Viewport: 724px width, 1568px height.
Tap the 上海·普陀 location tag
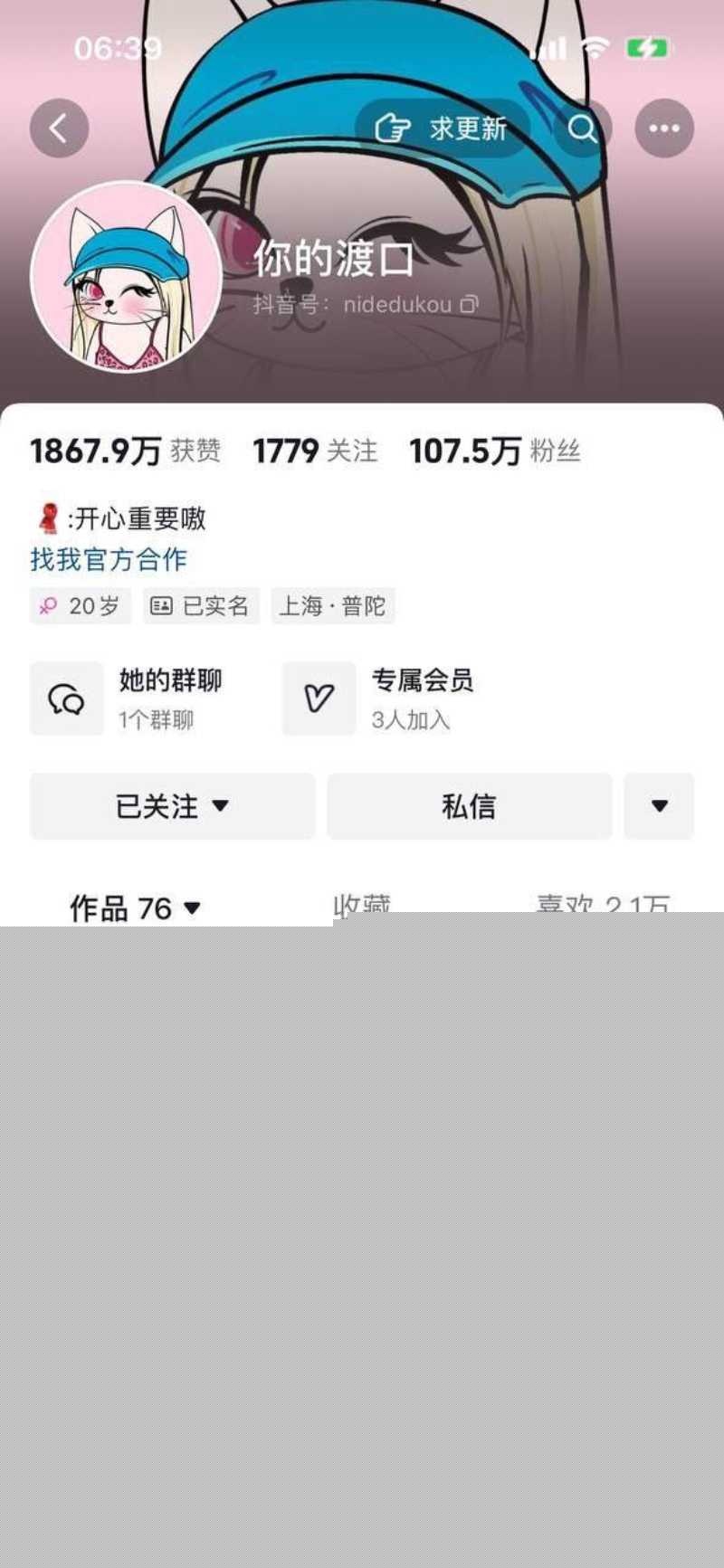pos(333,606)
